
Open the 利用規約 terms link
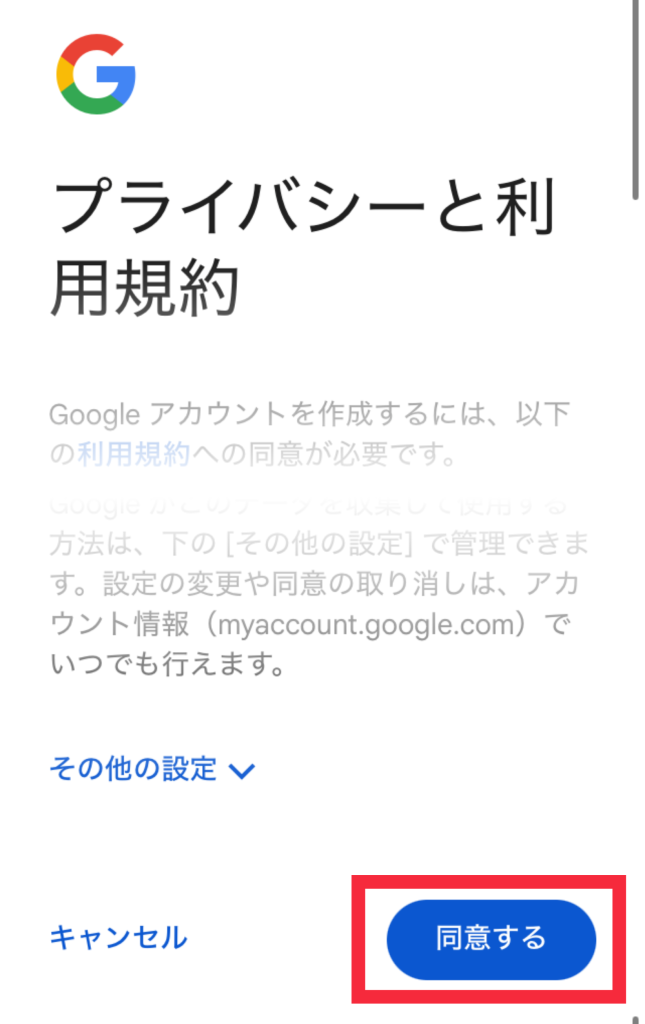(x=133, y=455)
